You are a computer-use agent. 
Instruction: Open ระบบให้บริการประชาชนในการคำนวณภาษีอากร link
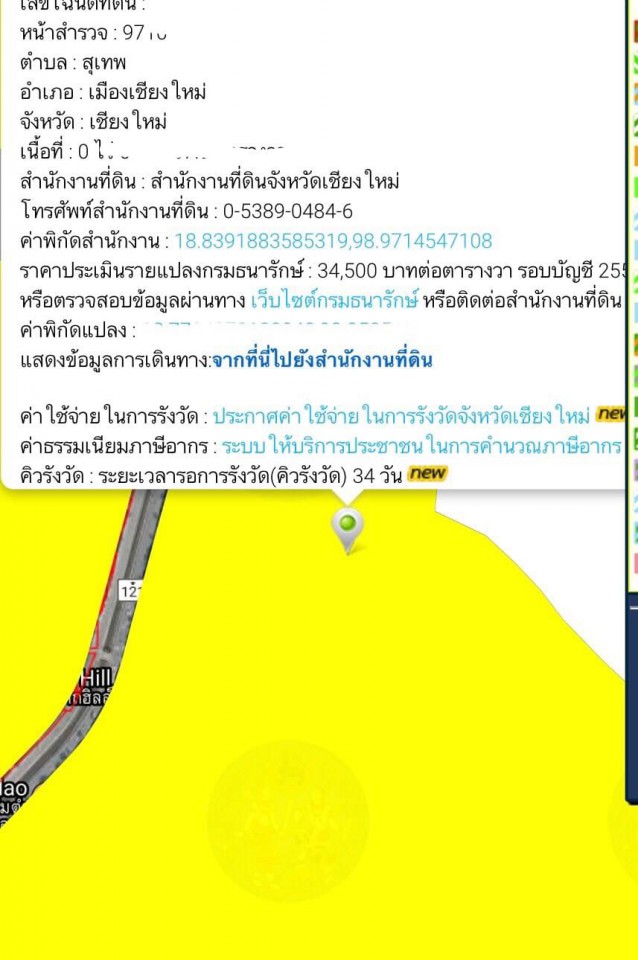tap(420, 445)
